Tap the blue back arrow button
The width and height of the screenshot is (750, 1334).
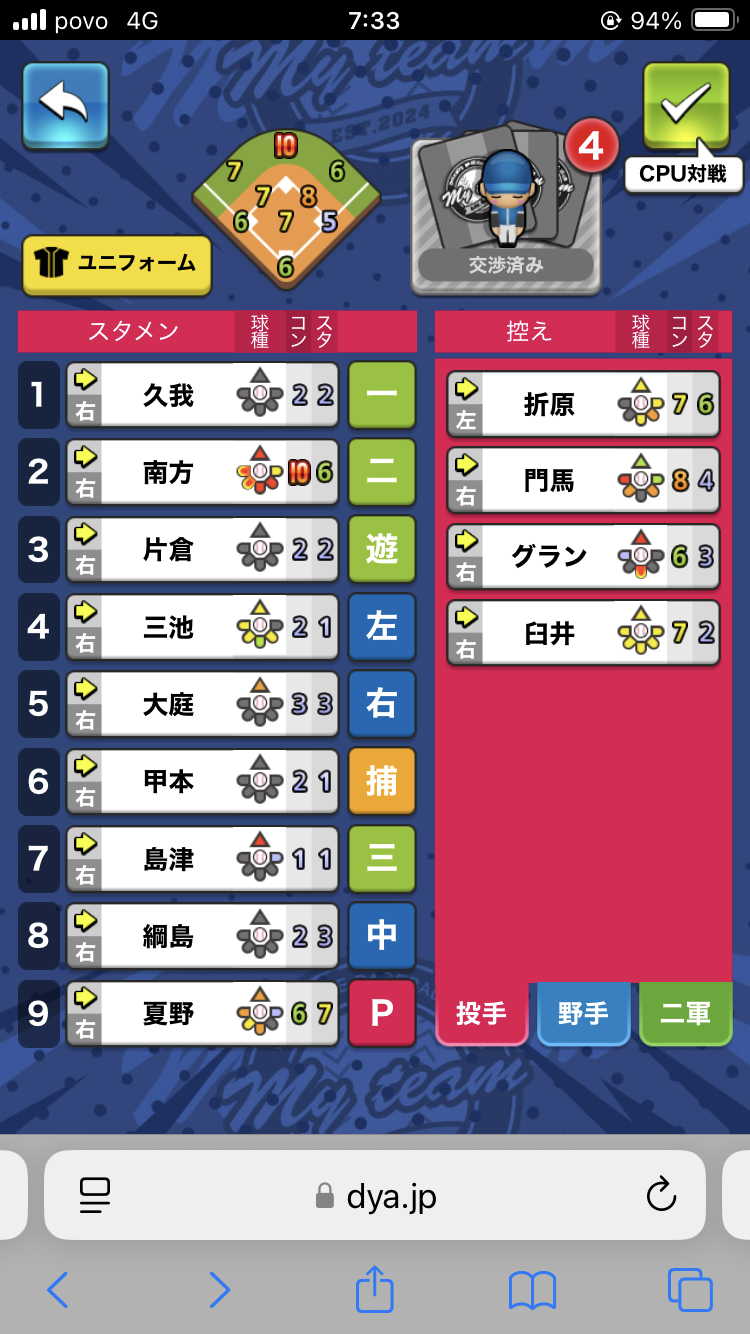coord(66,105)
